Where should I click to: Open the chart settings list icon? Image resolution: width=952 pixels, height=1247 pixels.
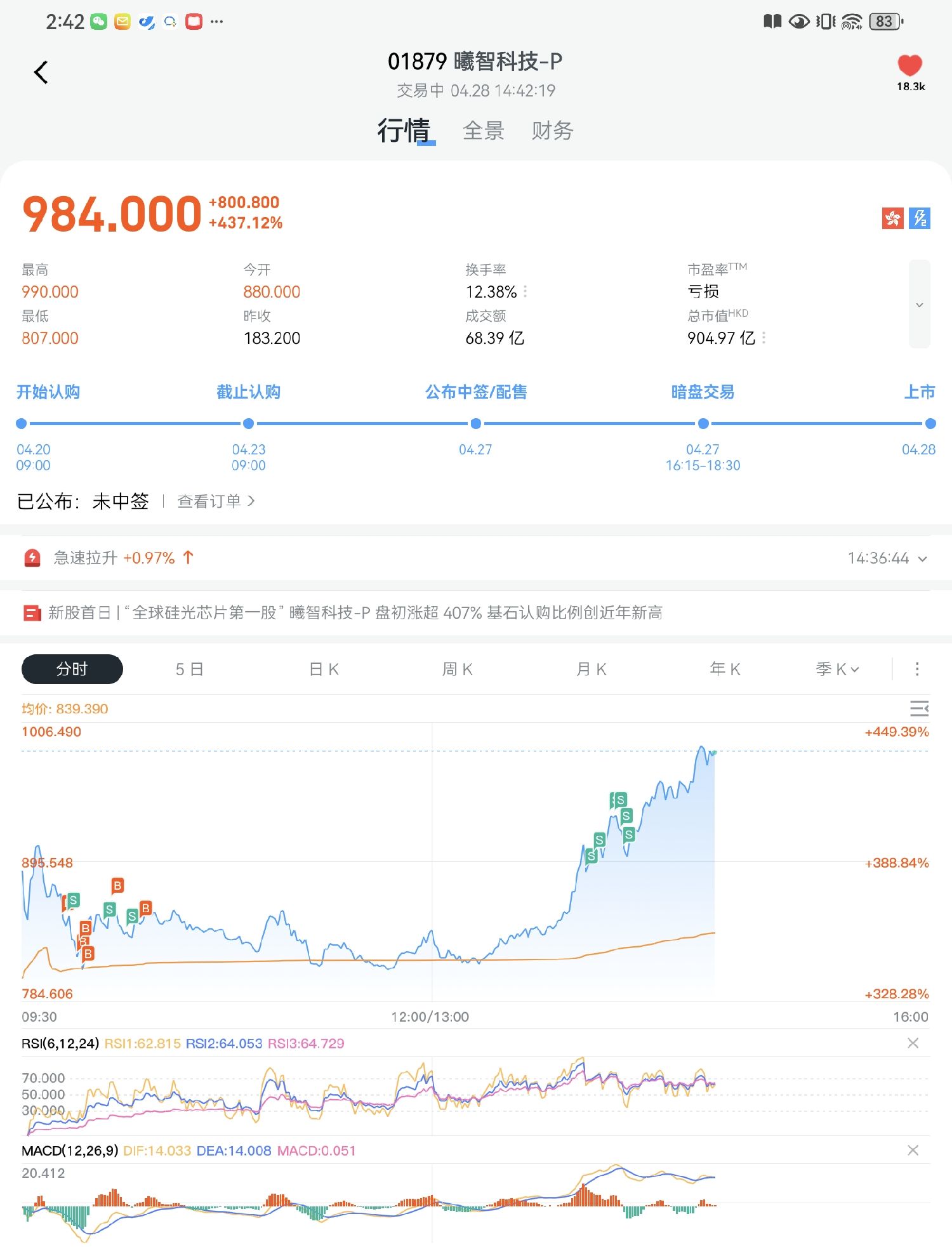tap(919, 708)
